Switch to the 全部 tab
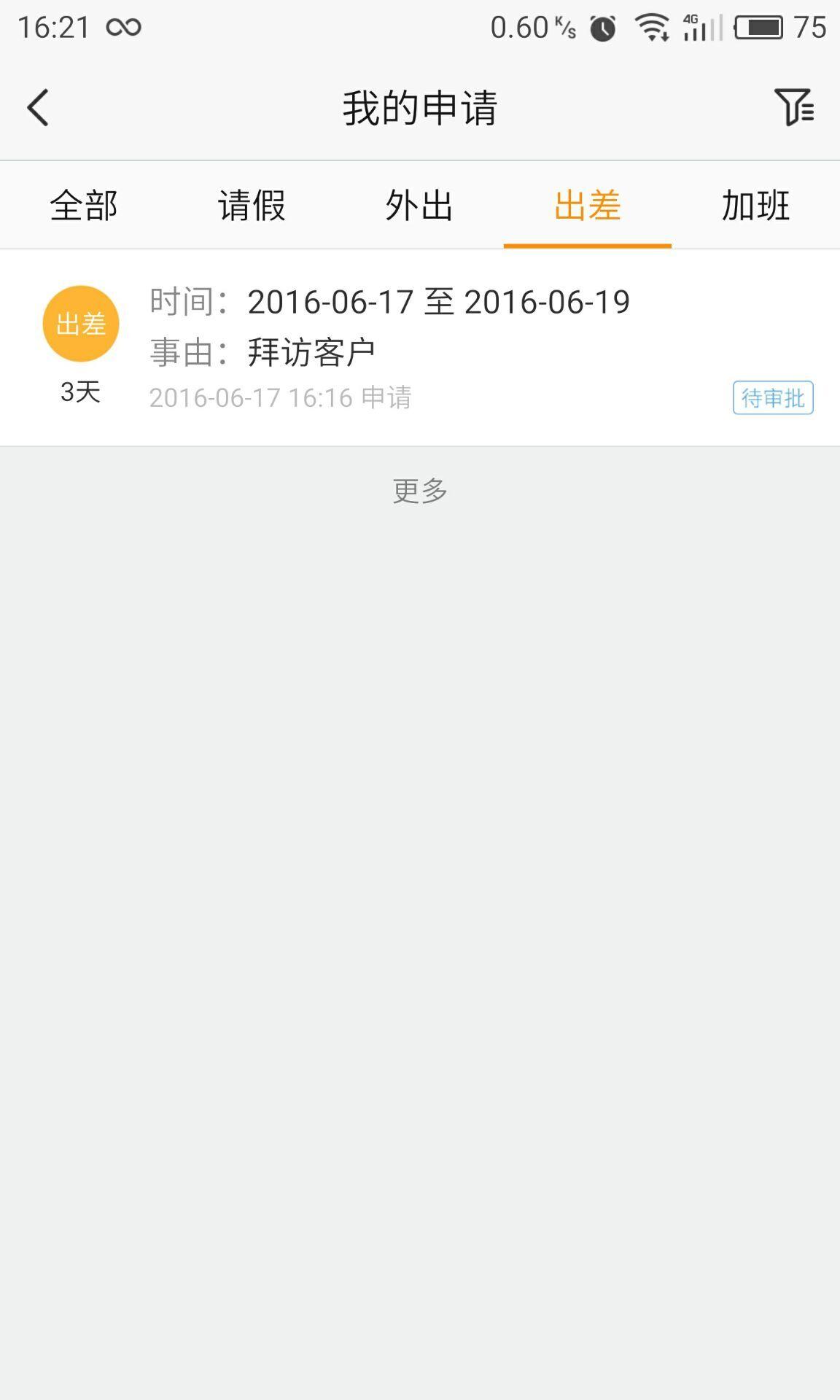 point(84,206)
